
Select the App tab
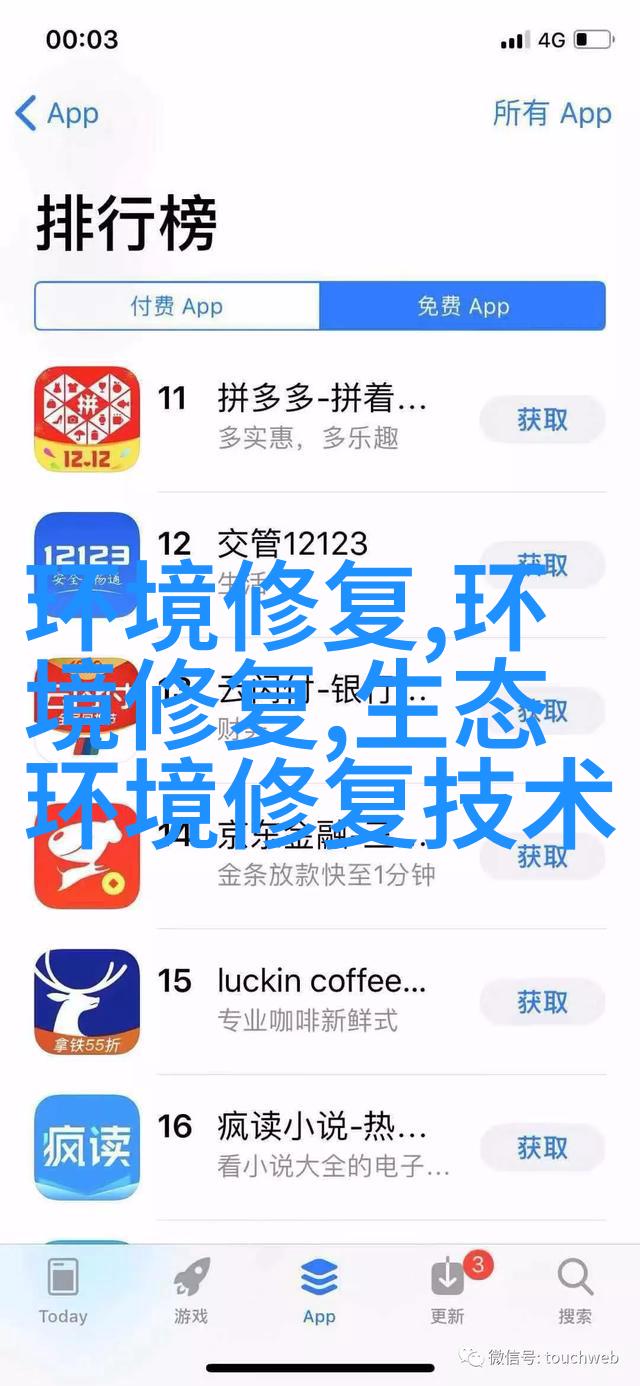319,1291
